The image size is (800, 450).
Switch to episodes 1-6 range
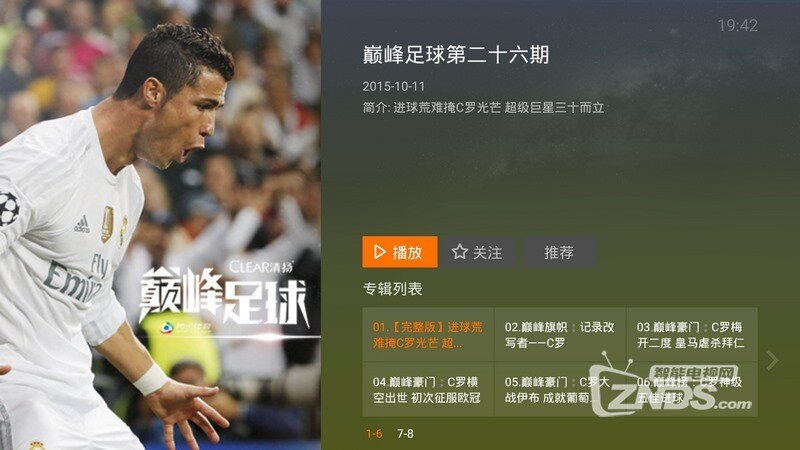tap(374, 434)
